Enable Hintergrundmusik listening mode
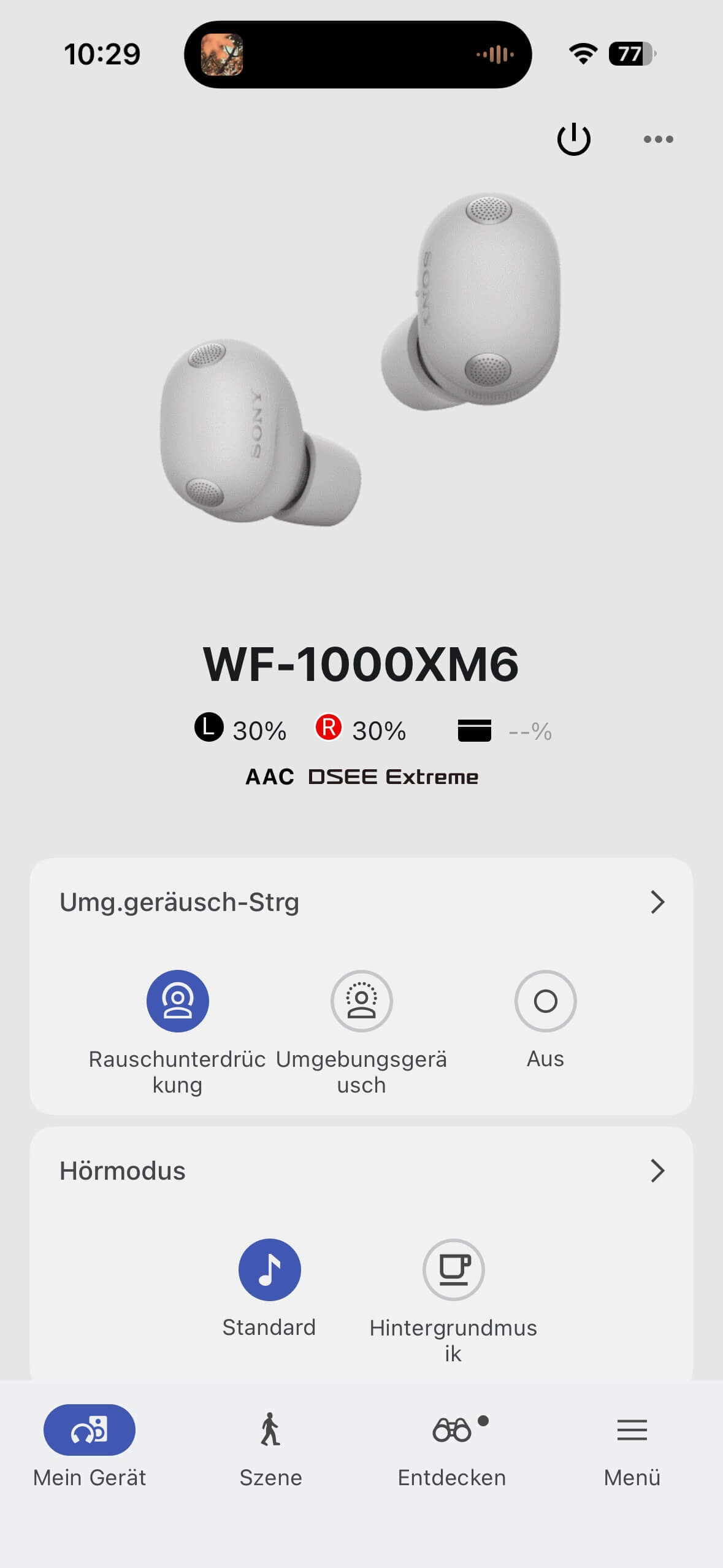723x1568 pixels. [453, 1270]
